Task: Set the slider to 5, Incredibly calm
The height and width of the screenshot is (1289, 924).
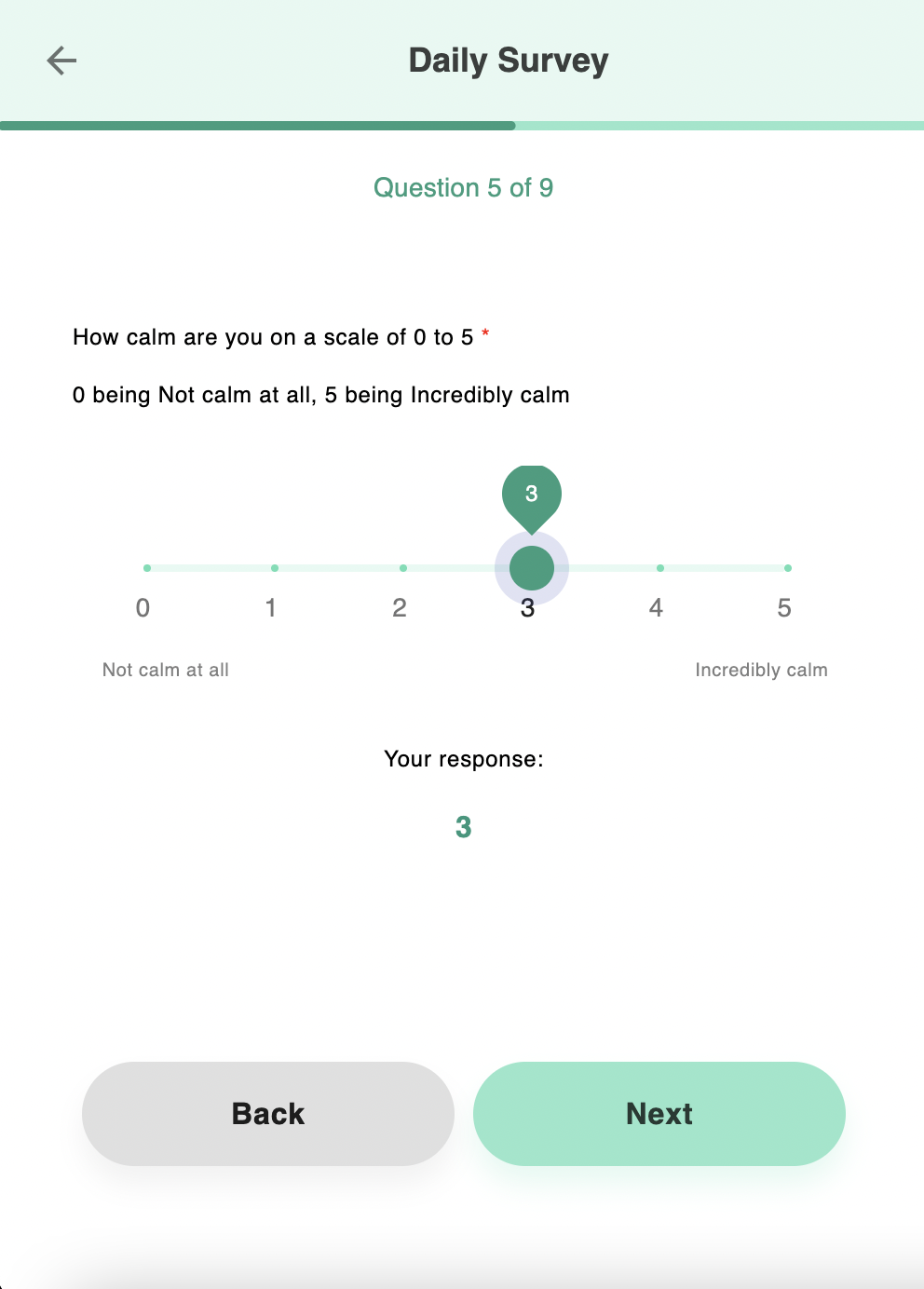Action: [788, 568]
